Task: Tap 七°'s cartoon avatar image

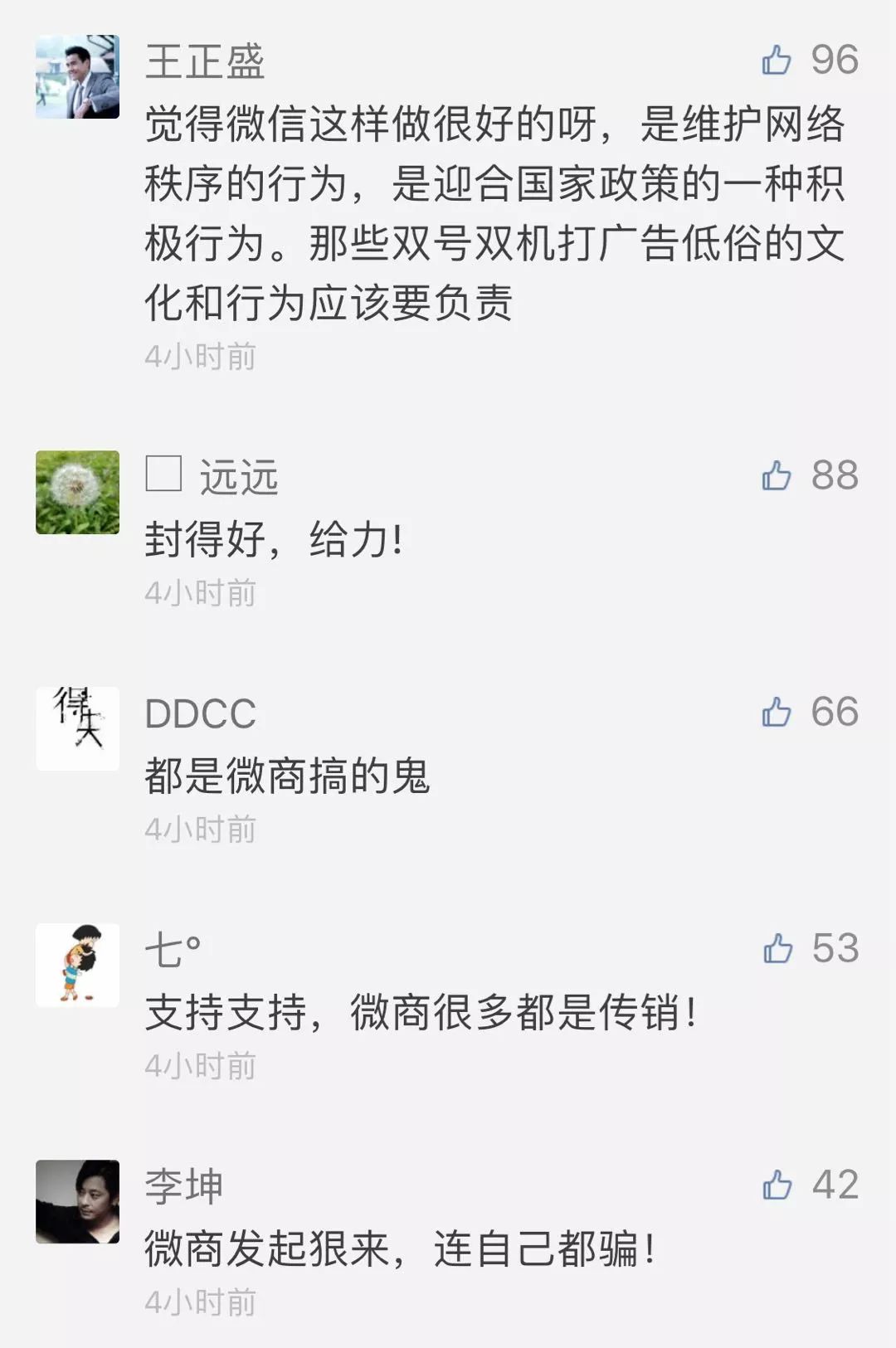Action: coord(78,960)
